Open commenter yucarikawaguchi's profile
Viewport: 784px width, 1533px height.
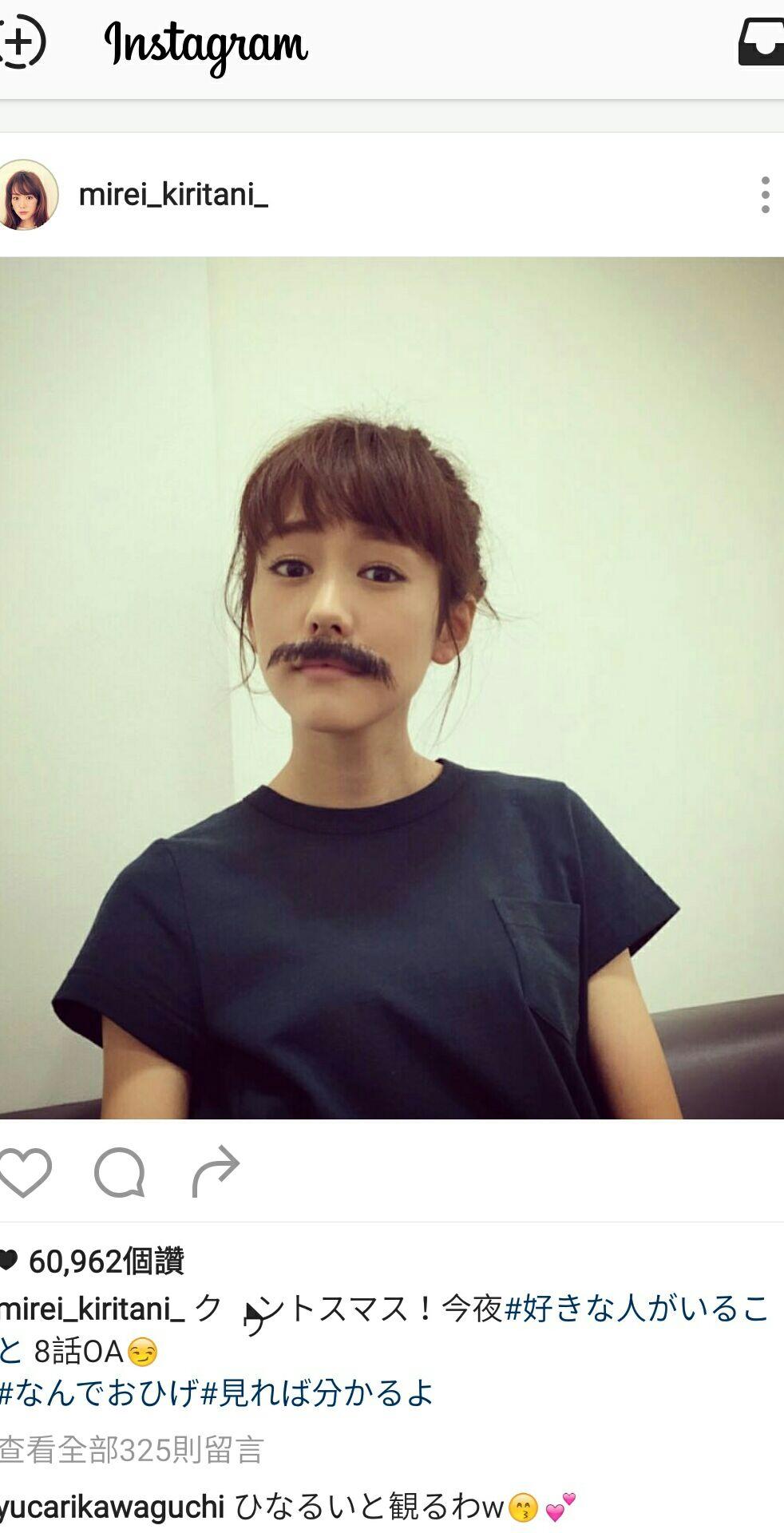point(112,1507)
